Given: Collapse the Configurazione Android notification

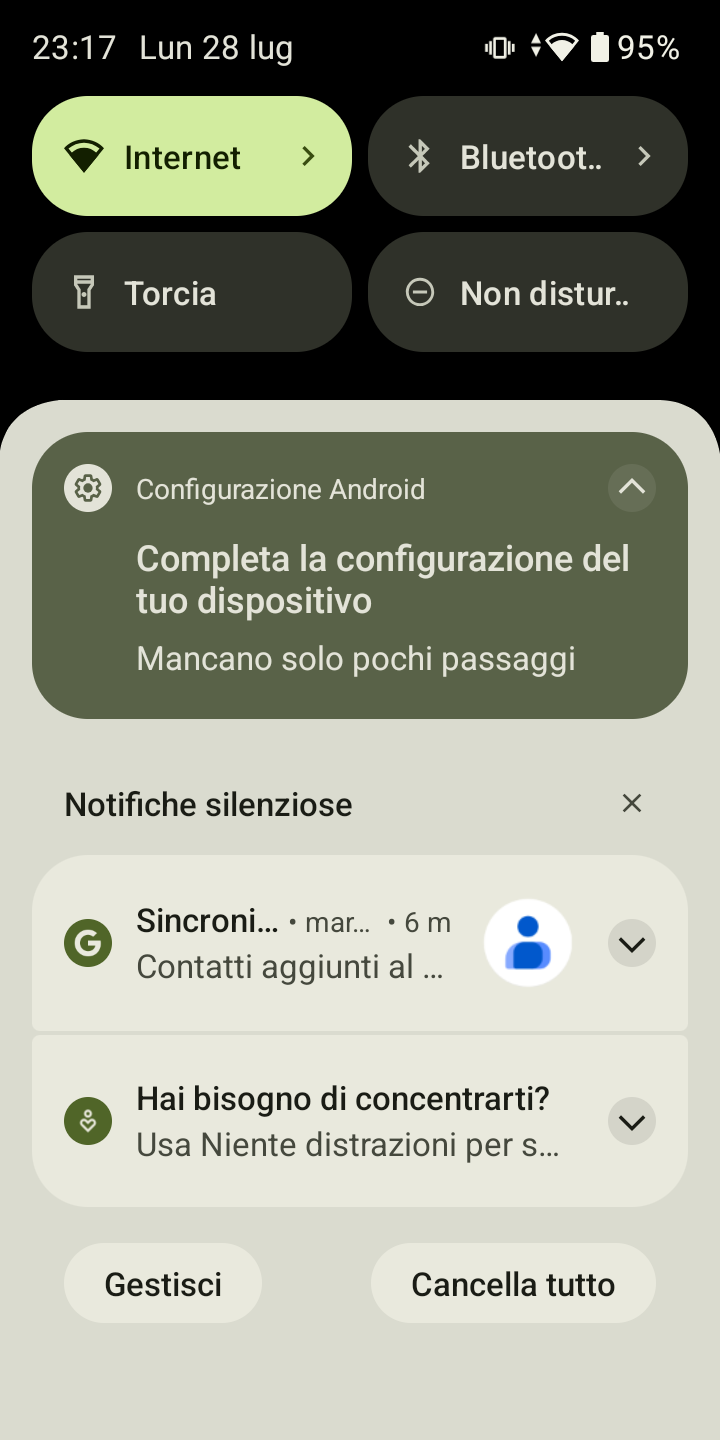Looking at the screenshot, I should tap(632, 488).
